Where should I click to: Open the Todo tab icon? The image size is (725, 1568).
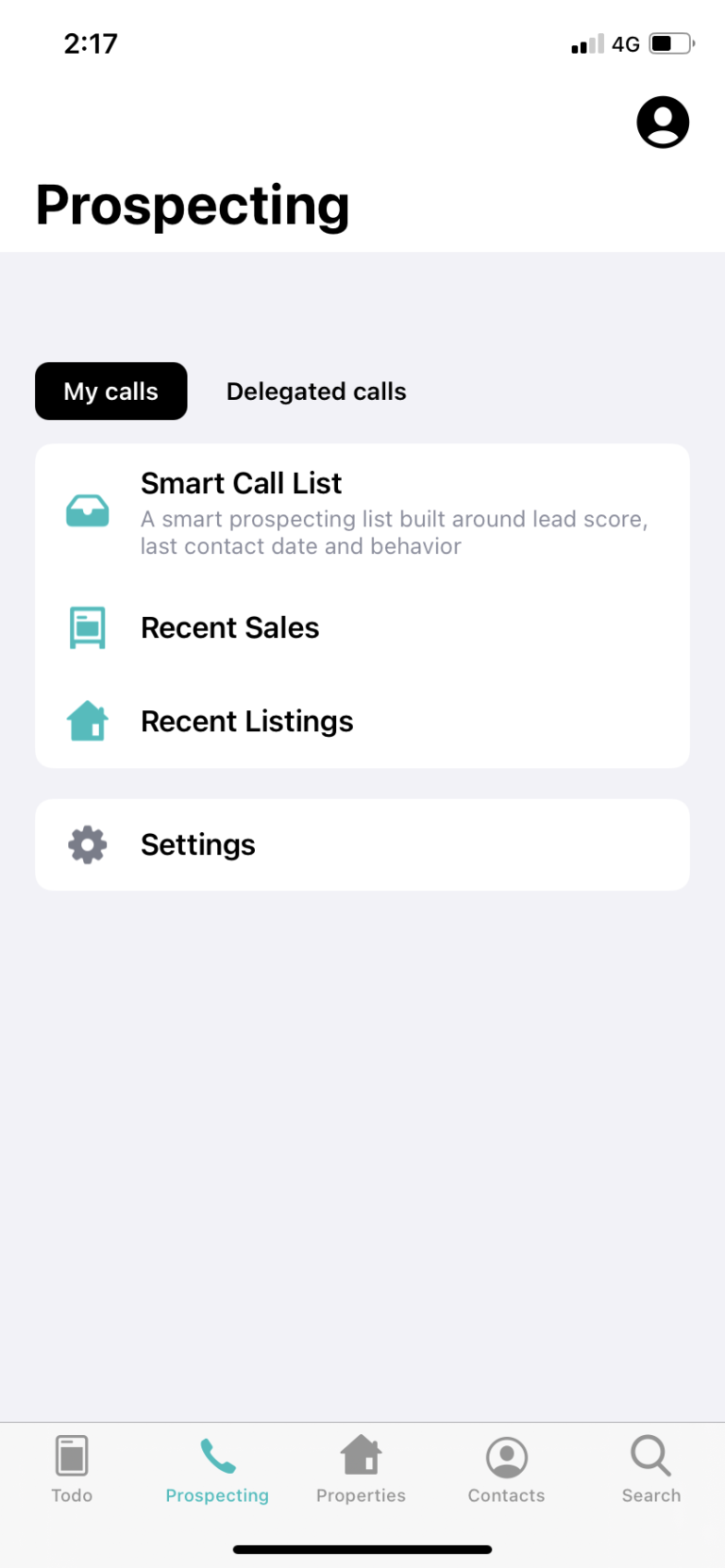tap(72, 1456)
